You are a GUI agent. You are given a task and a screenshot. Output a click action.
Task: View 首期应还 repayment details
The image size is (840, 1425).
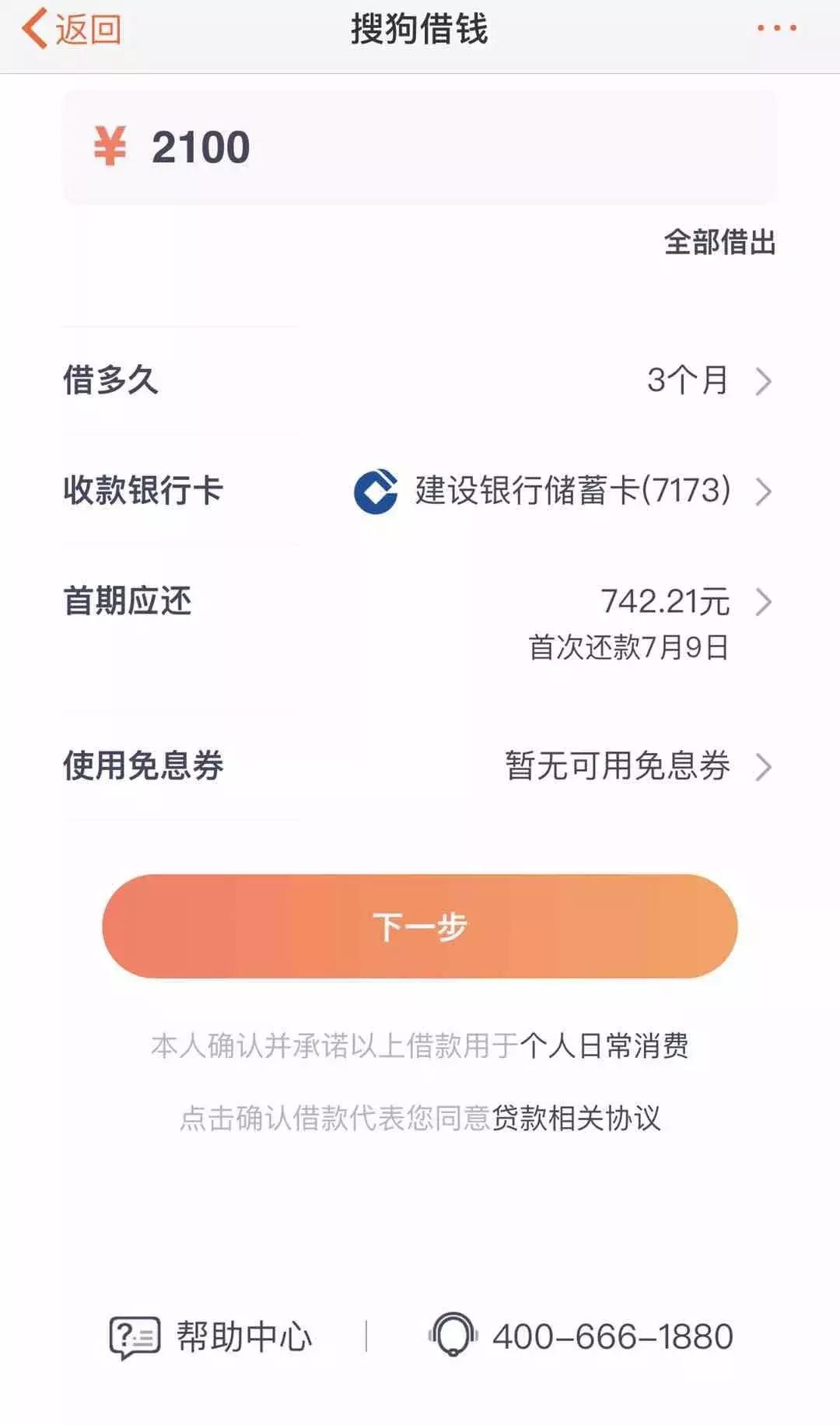click(x=420, y=622)
